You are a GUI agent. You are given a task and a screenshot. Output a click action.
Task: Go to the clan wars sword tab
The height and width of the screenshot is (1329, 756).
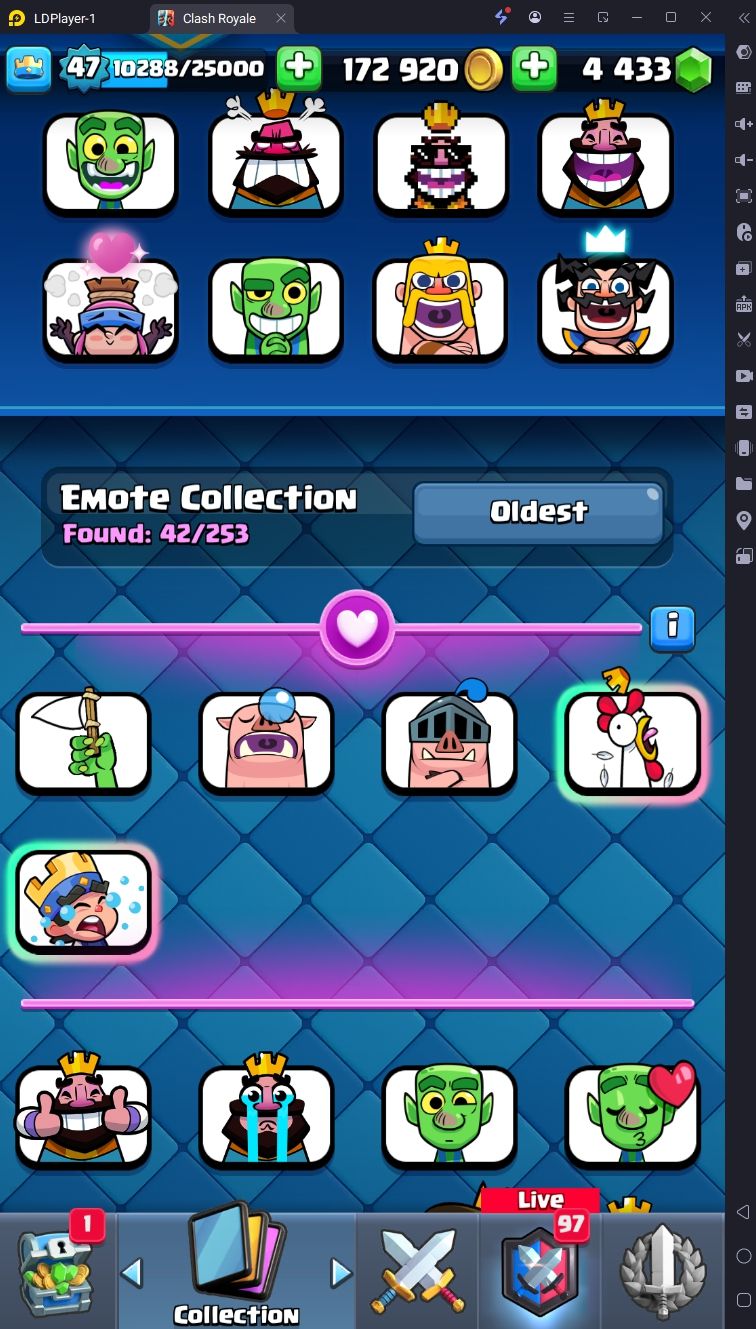[664, 1272]
